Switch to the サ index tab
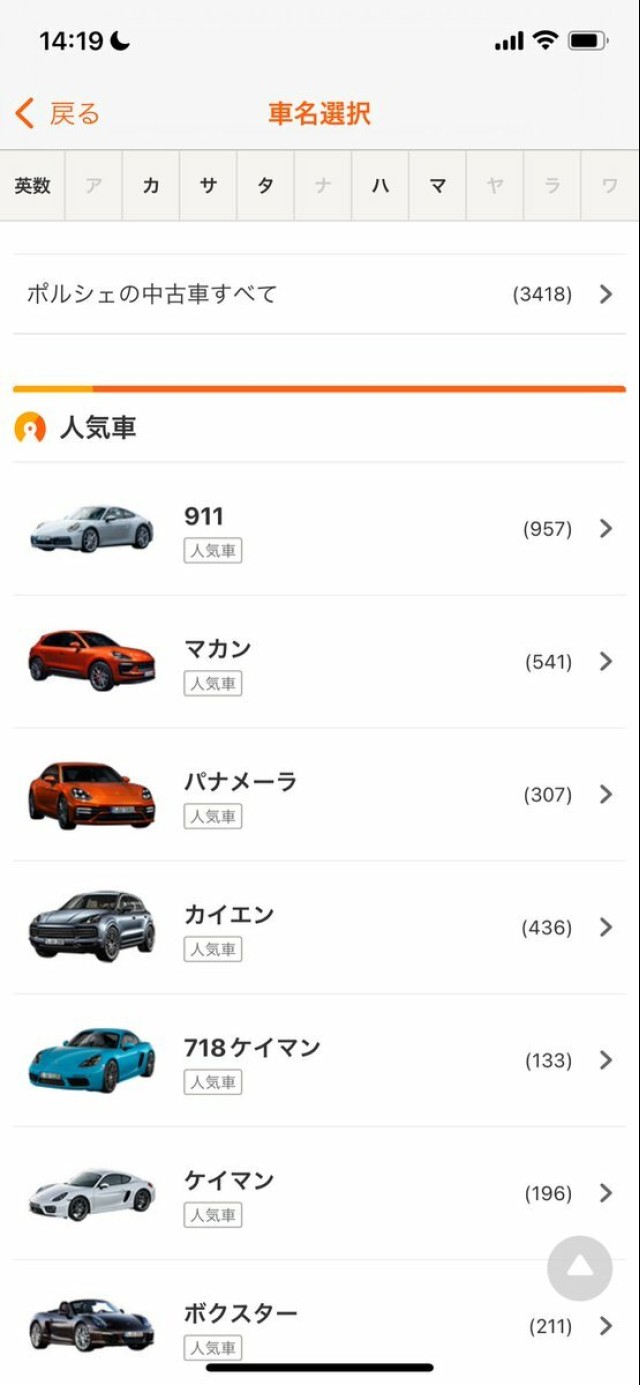 pos(208,186)
